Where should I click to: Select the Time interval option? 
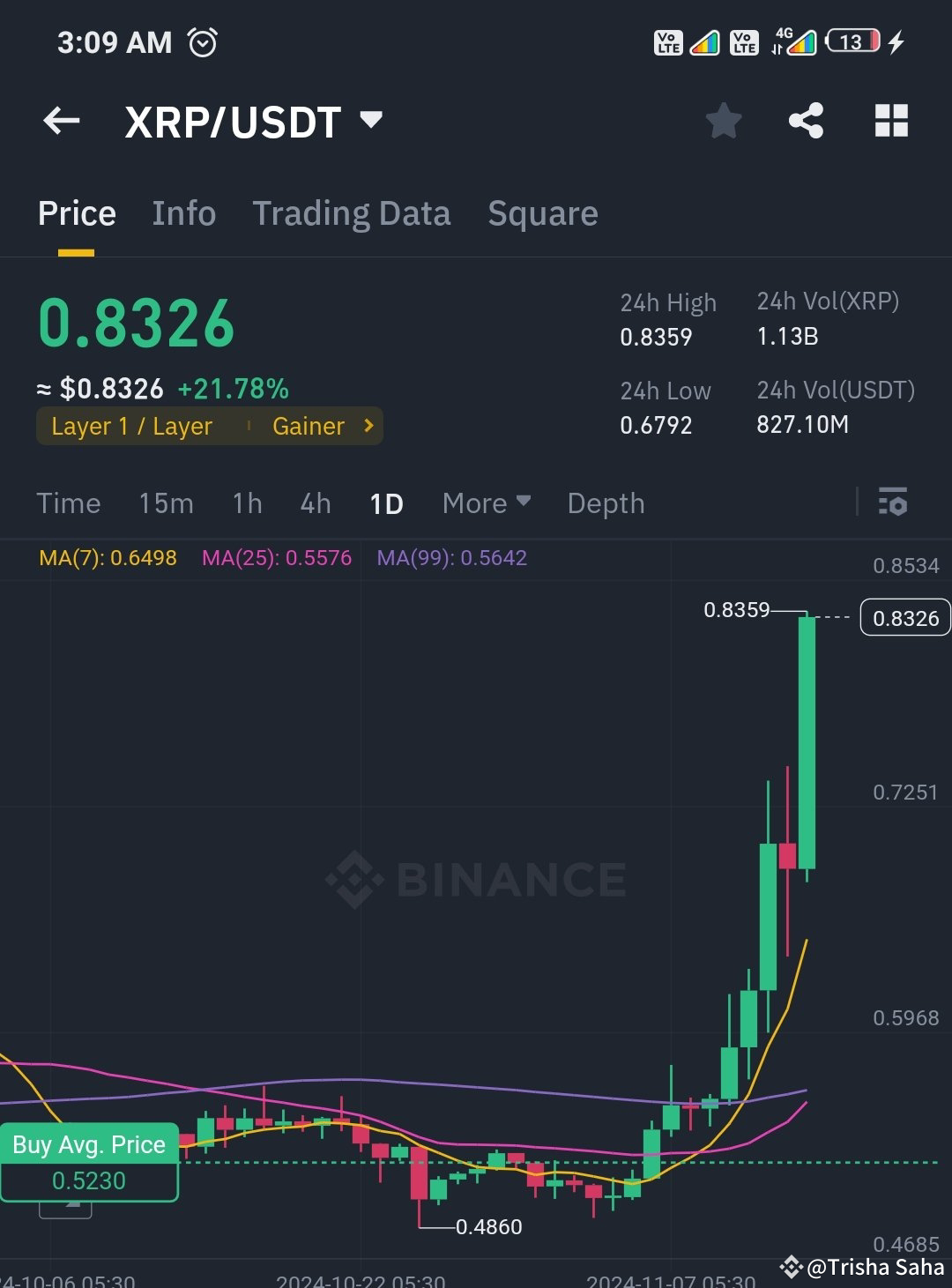[x=69, y=503]
